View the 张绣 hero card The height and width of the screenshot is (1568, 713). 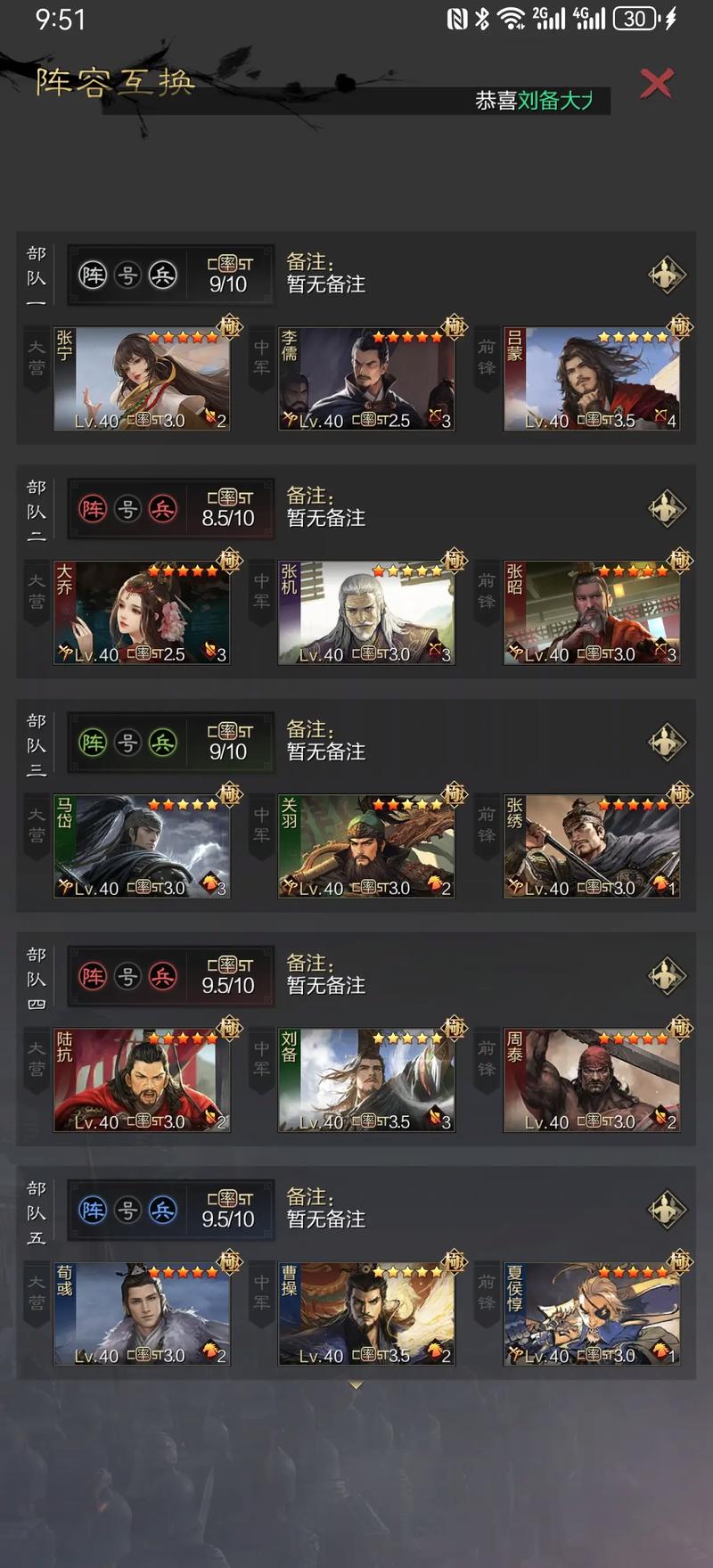[592, 846]
